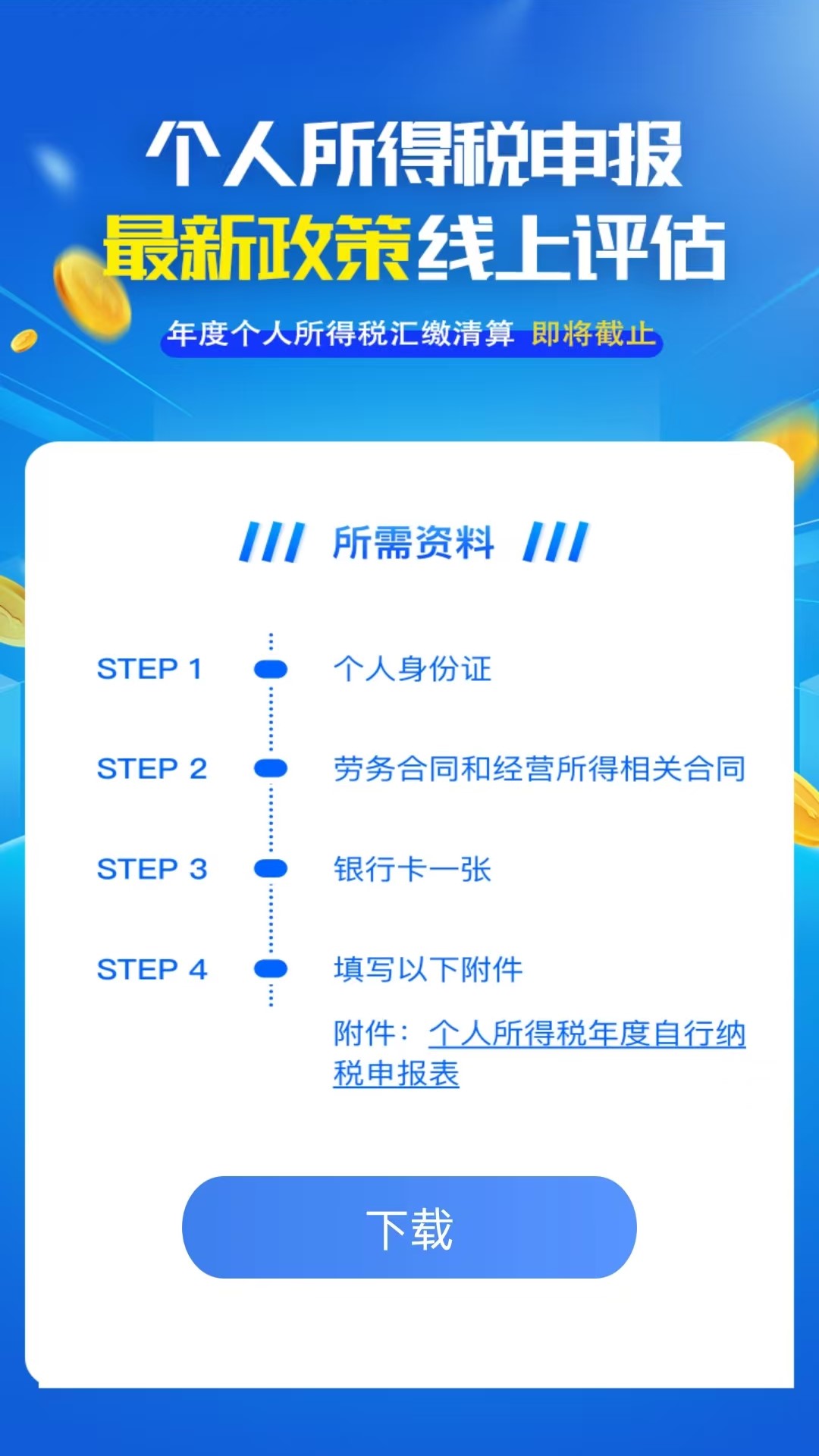This screenshot has width=819, height=1456.
Task: Click the STEP 3 timeline dot marker
Action: coord(271,868)
